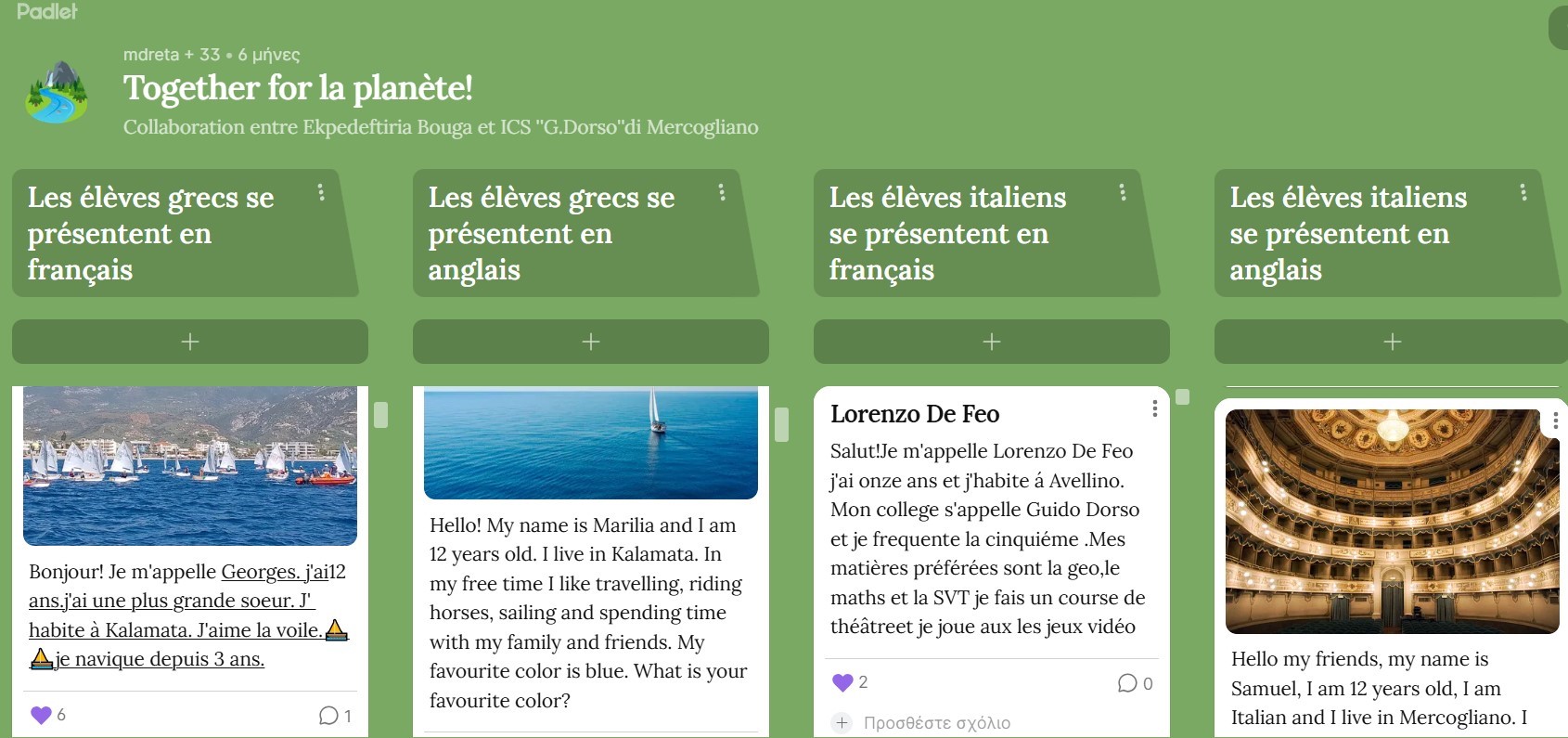This screenshot has width=1568, height=738.
Task: Open comments on Lorenzo De Feo's post
Action: (x=1127, y=683)
